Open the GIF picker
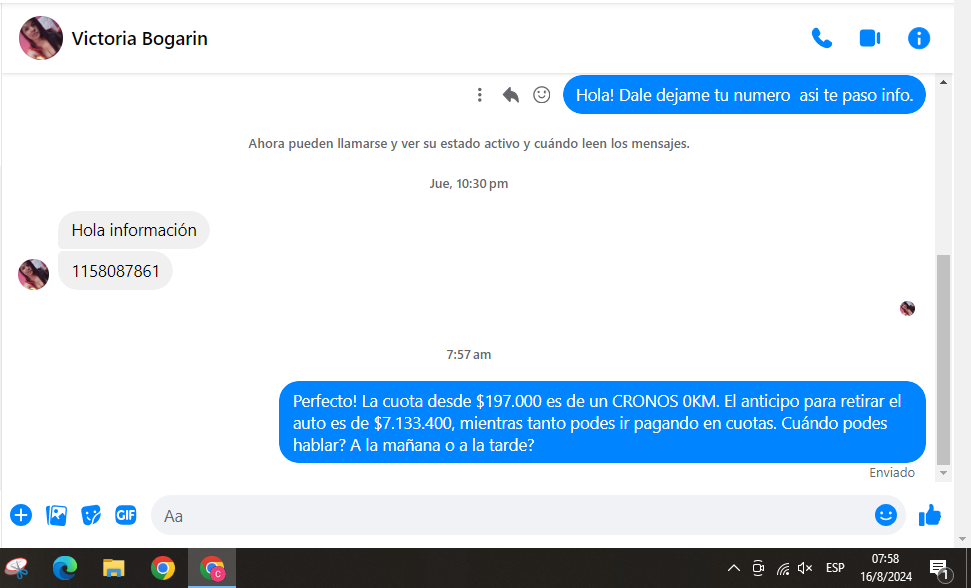Viewport: 971px width, 588px height. (x=125, y=515)
